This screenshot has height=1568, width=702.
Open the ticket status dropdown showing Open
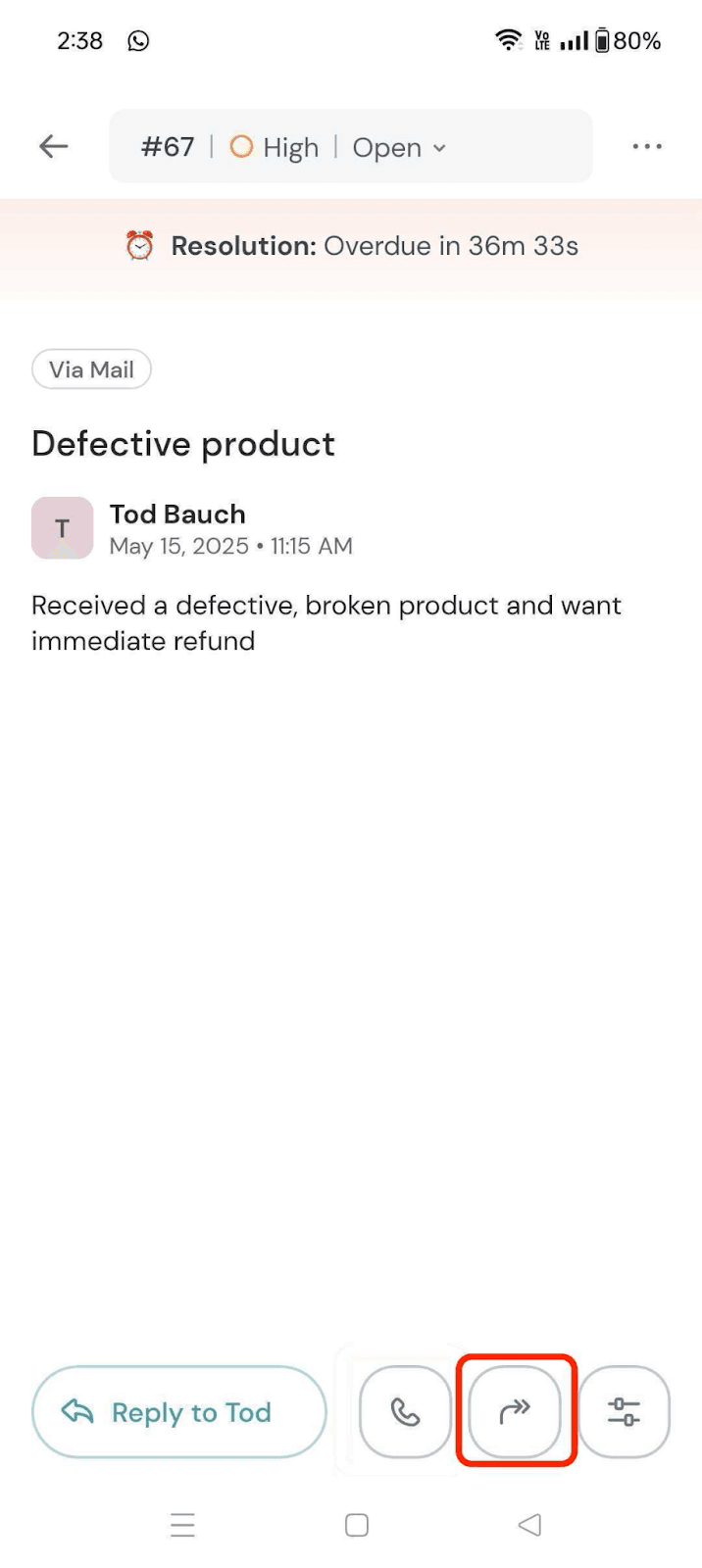399,148
